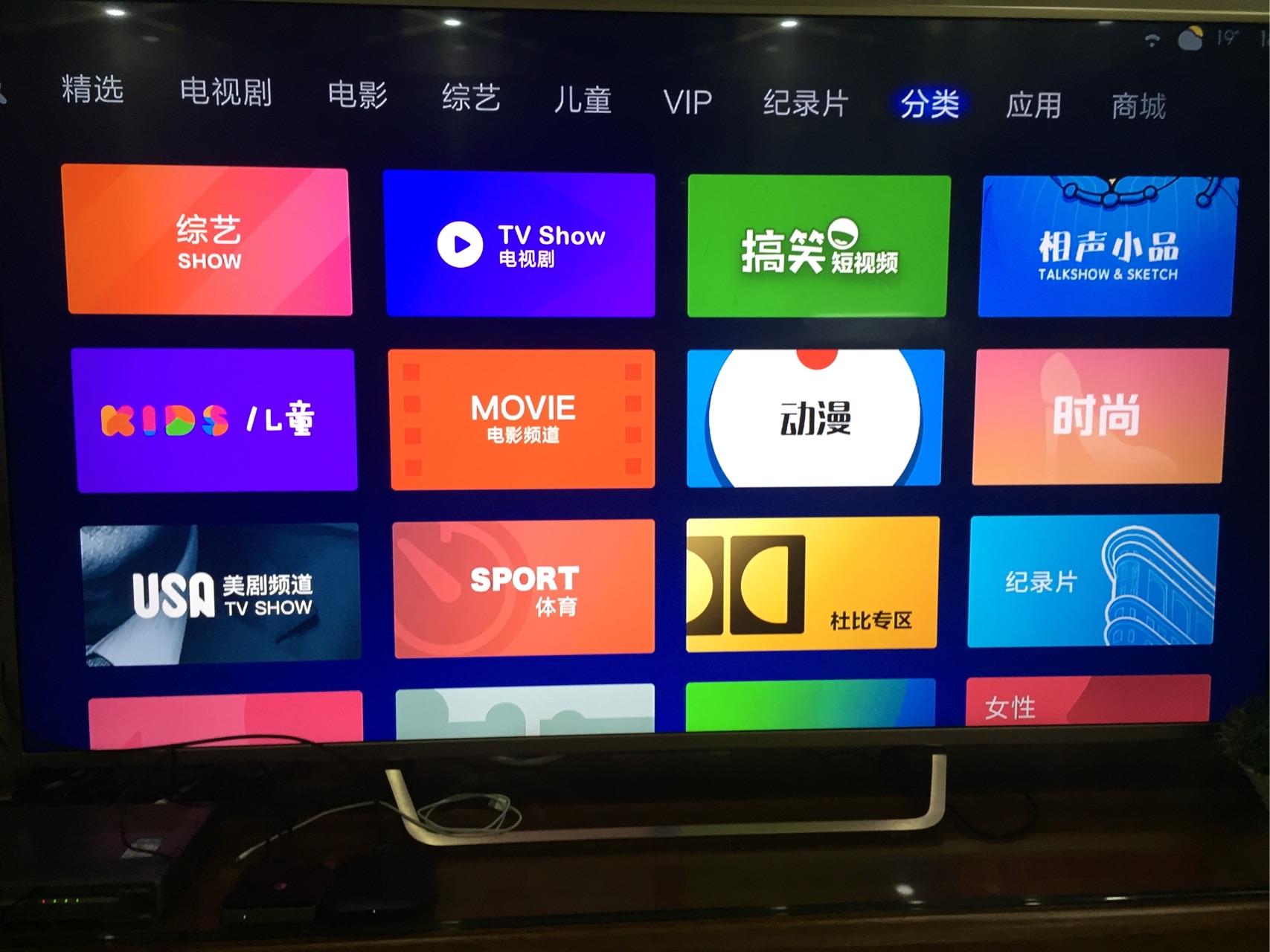Open the 杜比专区 tile
The image size is (1270, 952).
(x=812, y=585)
